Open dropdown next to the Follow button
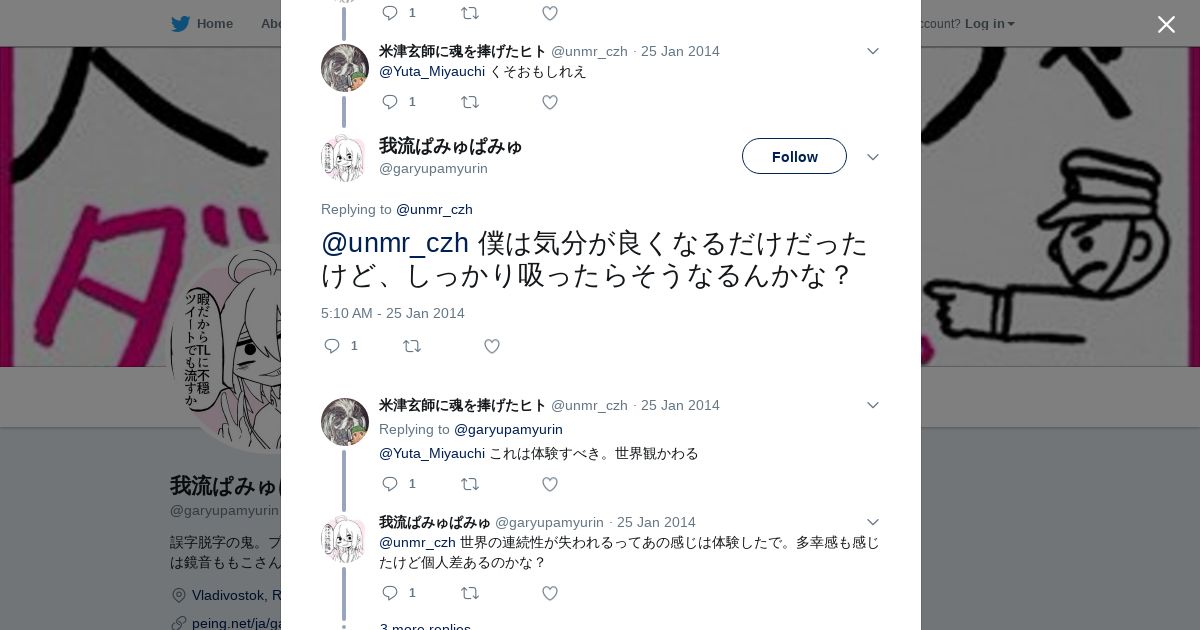The height and width of the screenshot is (630, 1200). pyautogui.click(x=872, y=157)
